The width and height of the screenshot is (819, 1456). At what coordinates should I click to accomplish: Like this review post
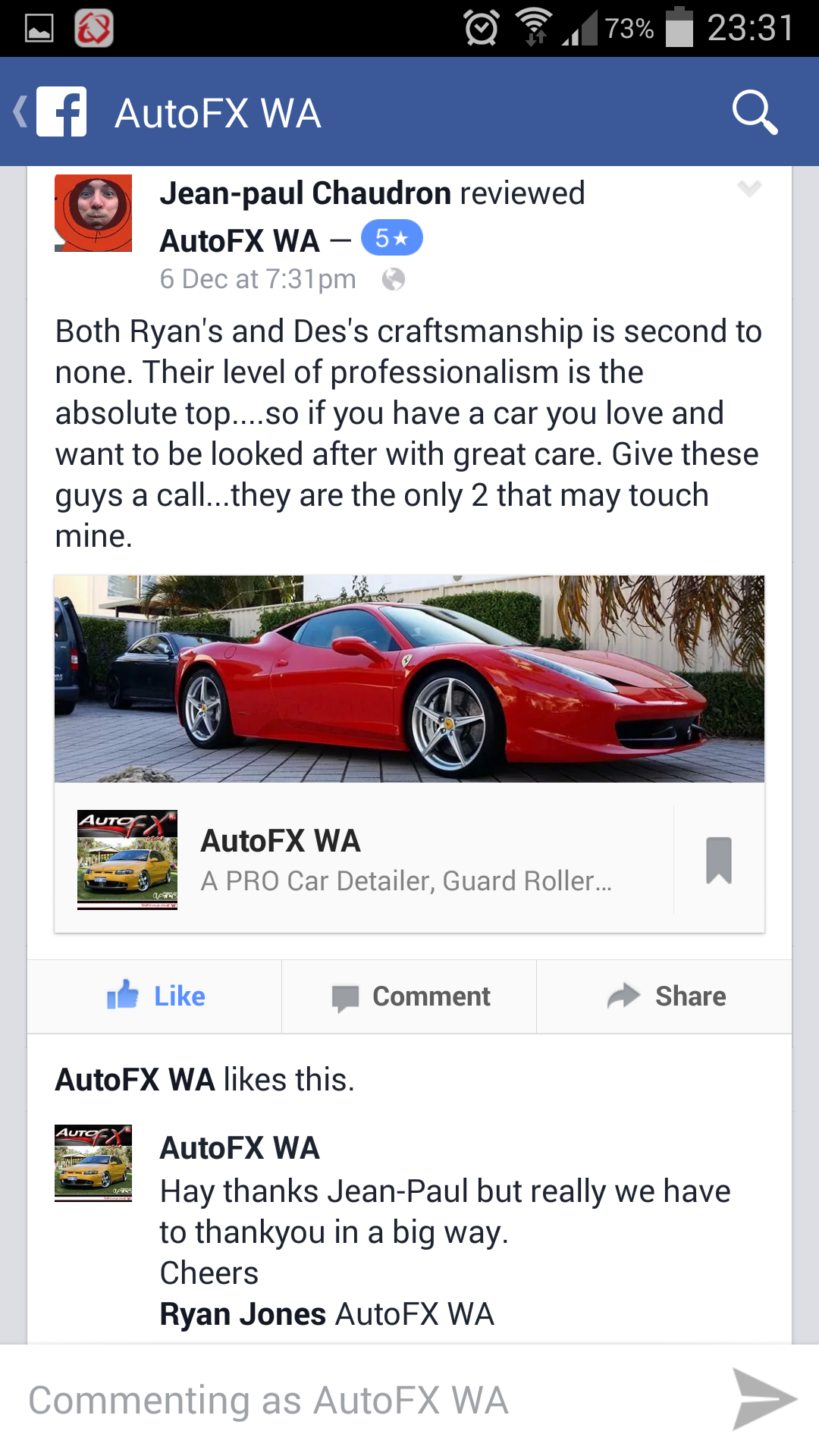155,996
